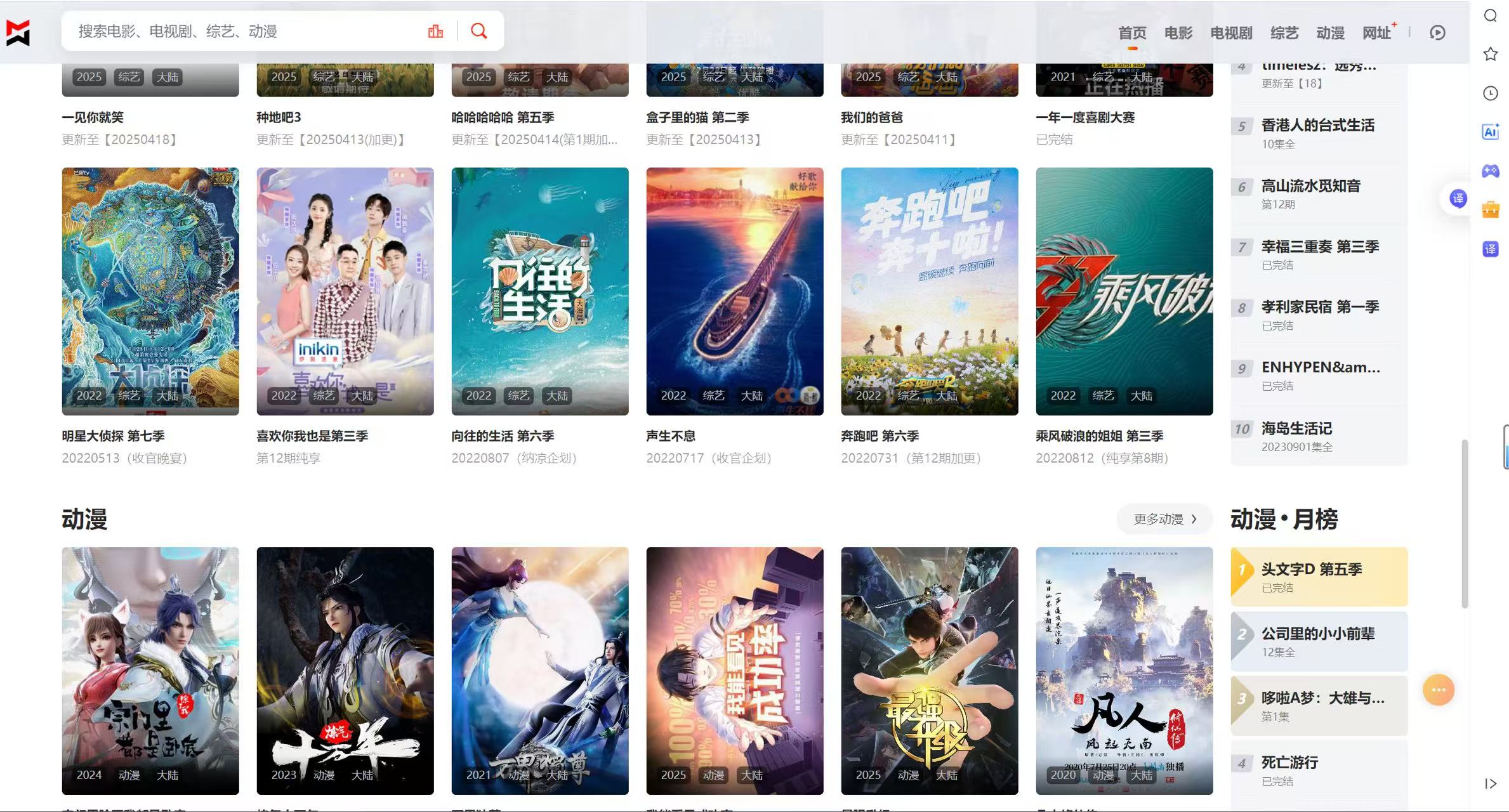Open 明星大侦探 第七季 poster
This screenshot has height=812, width=1509.
click(x=150, y=291)
